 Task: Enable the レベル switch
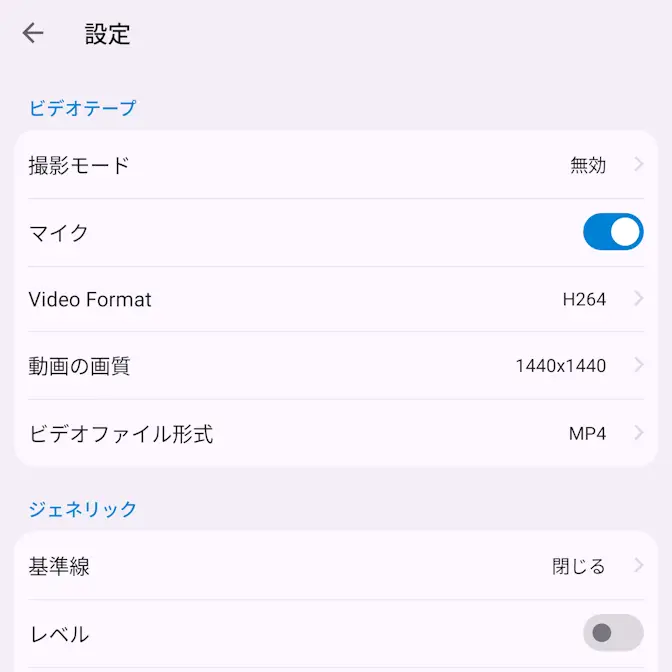coord(612,633)
